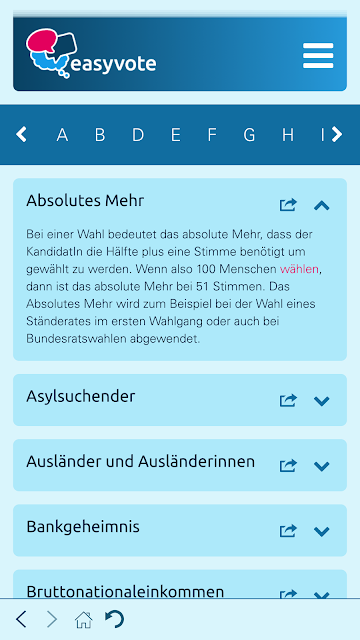Jump to letter H entries
This screenshot has height=640, width=360.
coord(288,134)
